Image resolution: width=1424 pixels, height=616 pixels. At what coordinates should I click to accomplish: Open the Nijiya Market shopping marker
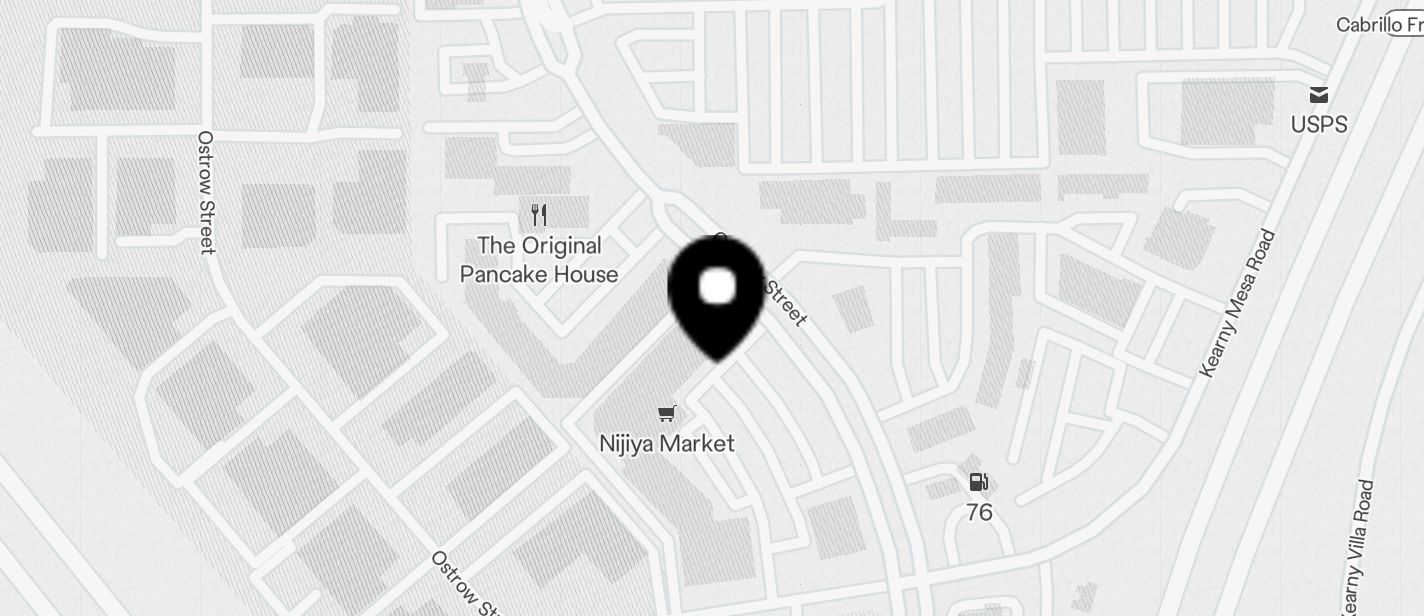(x=667, y=414)
